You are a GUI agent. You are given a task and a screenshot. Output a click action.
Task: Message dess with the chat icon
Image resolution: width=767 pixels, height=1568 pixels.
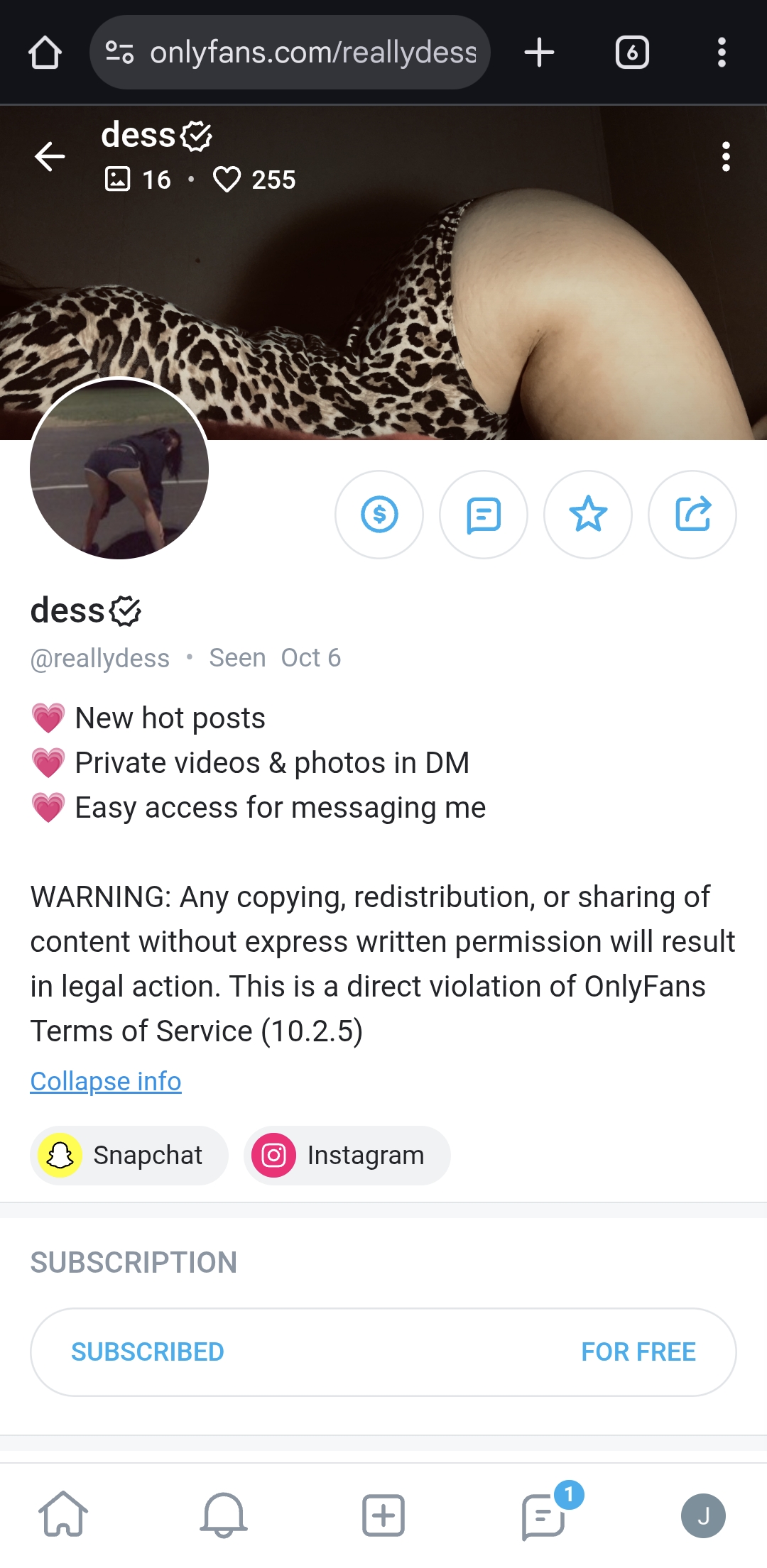(484, 515)
